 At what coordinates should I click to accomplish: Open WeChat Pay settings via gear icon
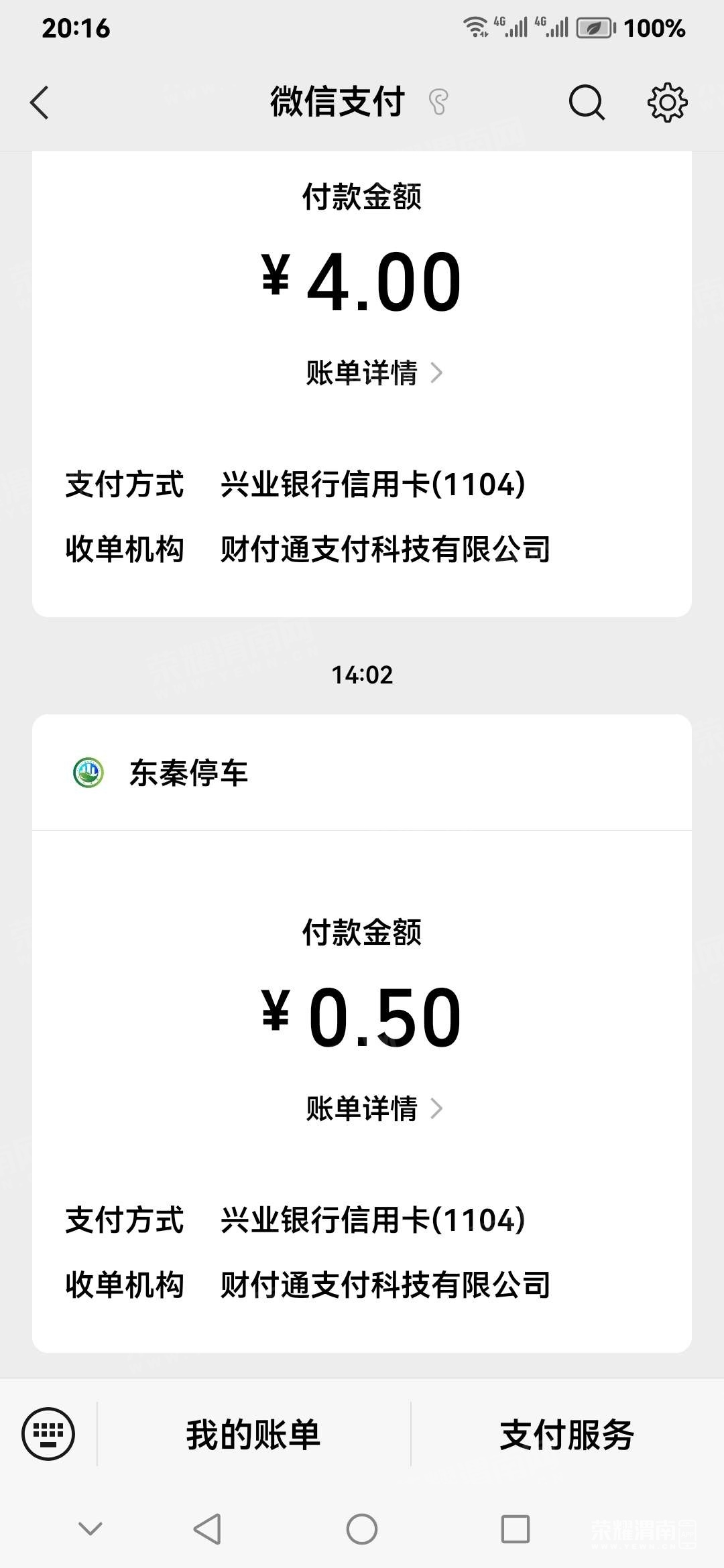(x=666, y=103)
